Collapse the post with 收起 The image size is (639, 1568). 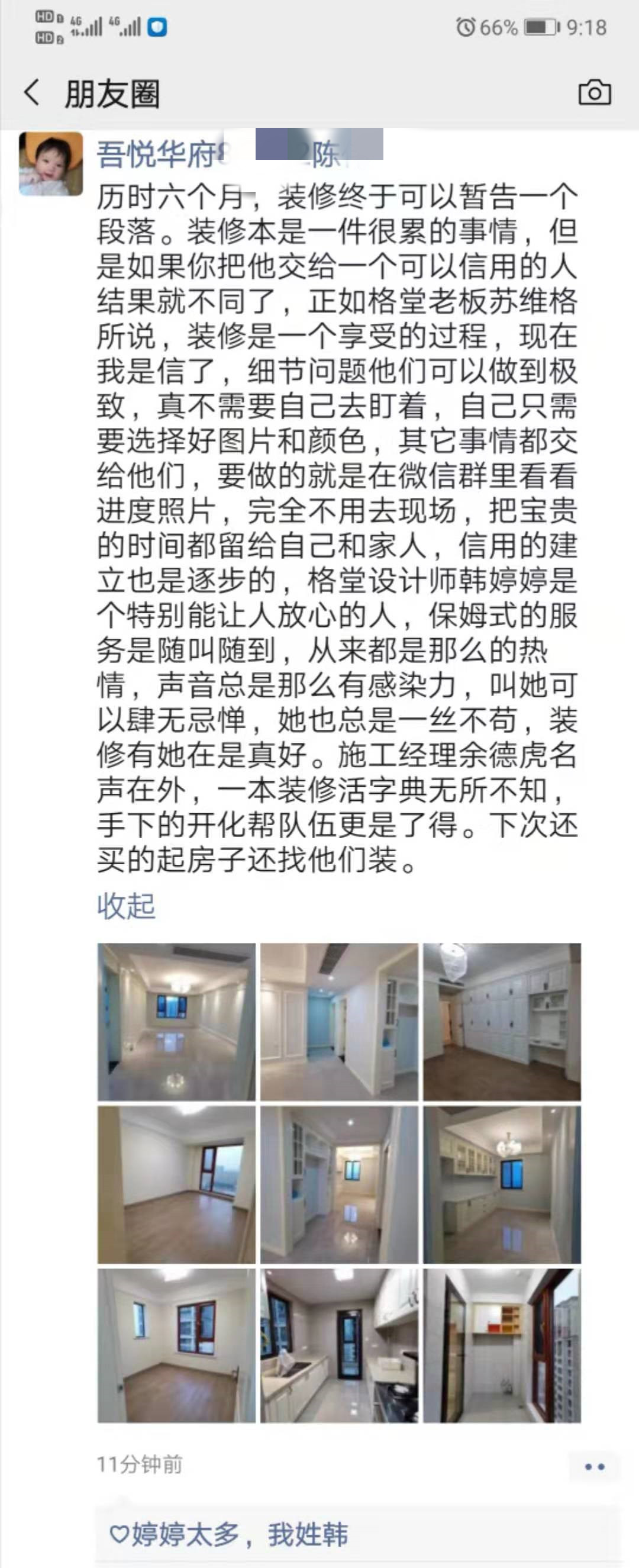coord(126,906)
